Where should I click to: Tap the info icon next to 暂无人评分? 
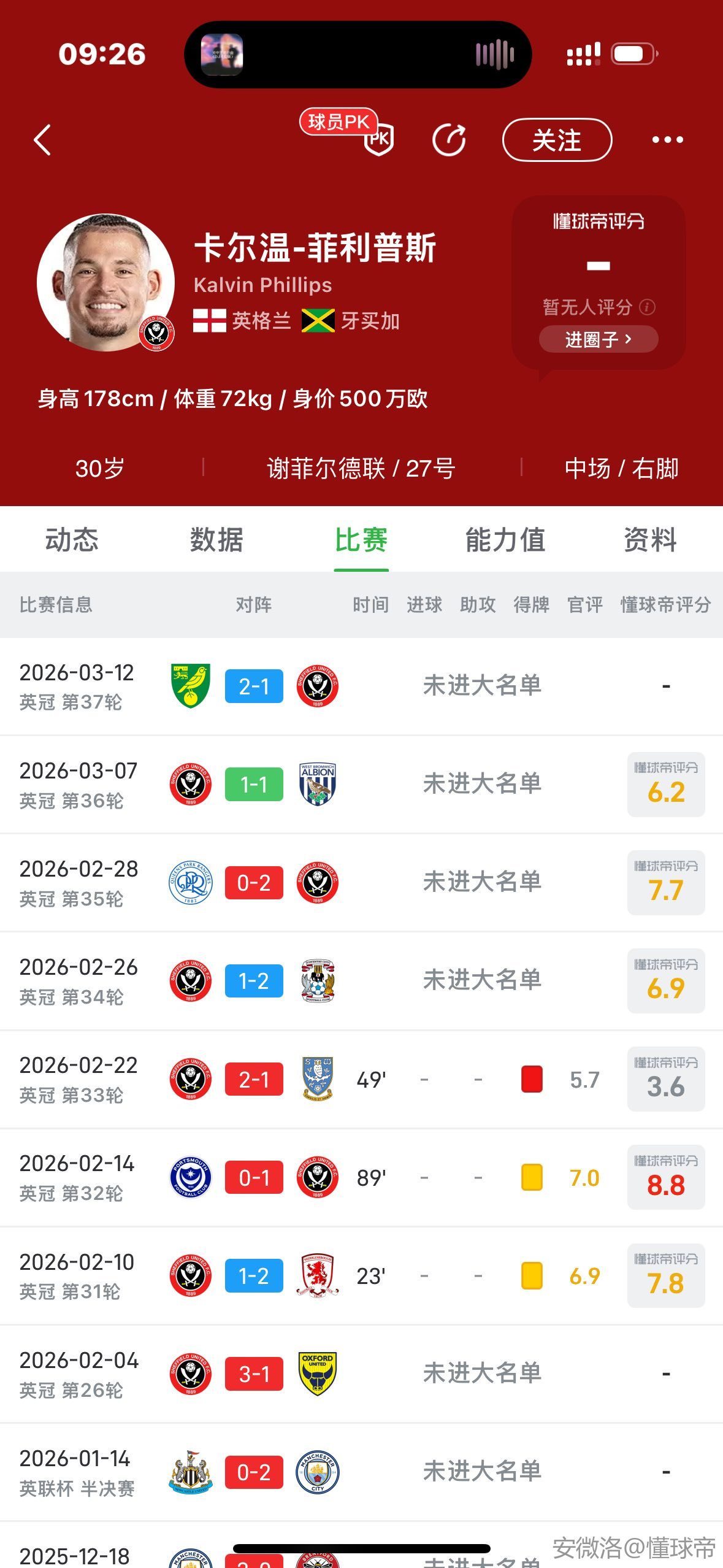647,307
